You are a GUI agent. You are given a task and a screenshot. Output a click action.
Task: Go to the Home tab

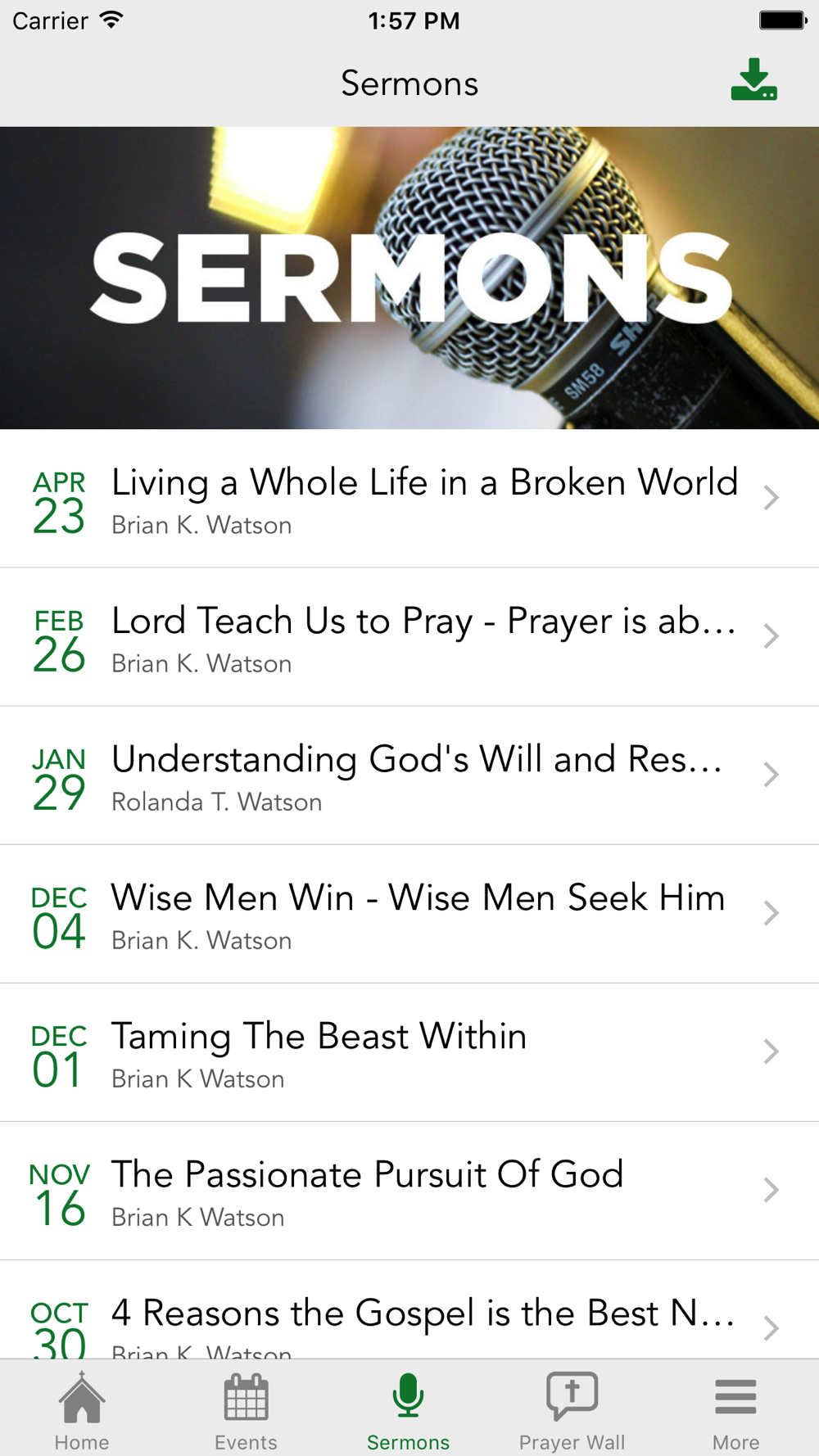tap(82, 1410)
